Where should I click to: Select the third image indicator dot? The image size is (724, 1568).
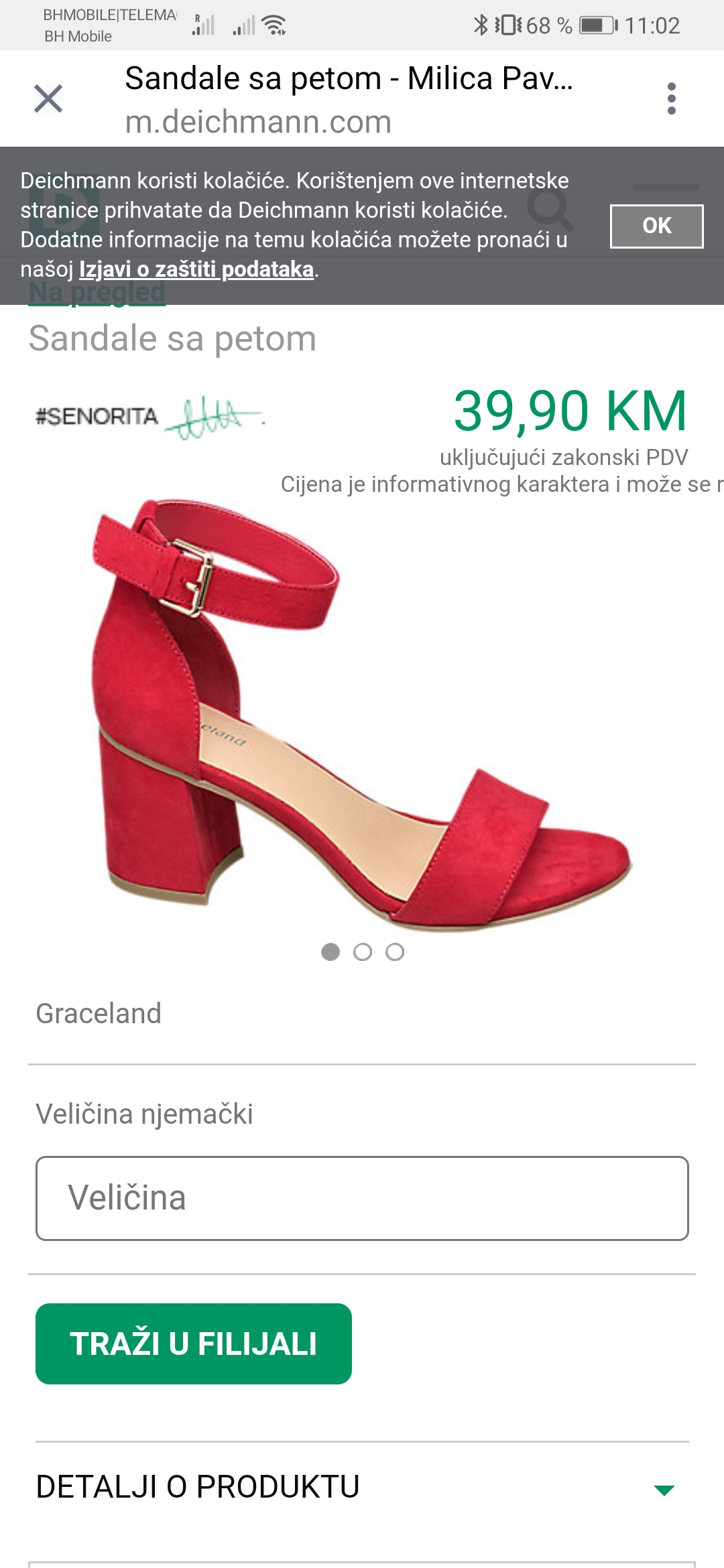pyautogui.click(x=395, y=952)
